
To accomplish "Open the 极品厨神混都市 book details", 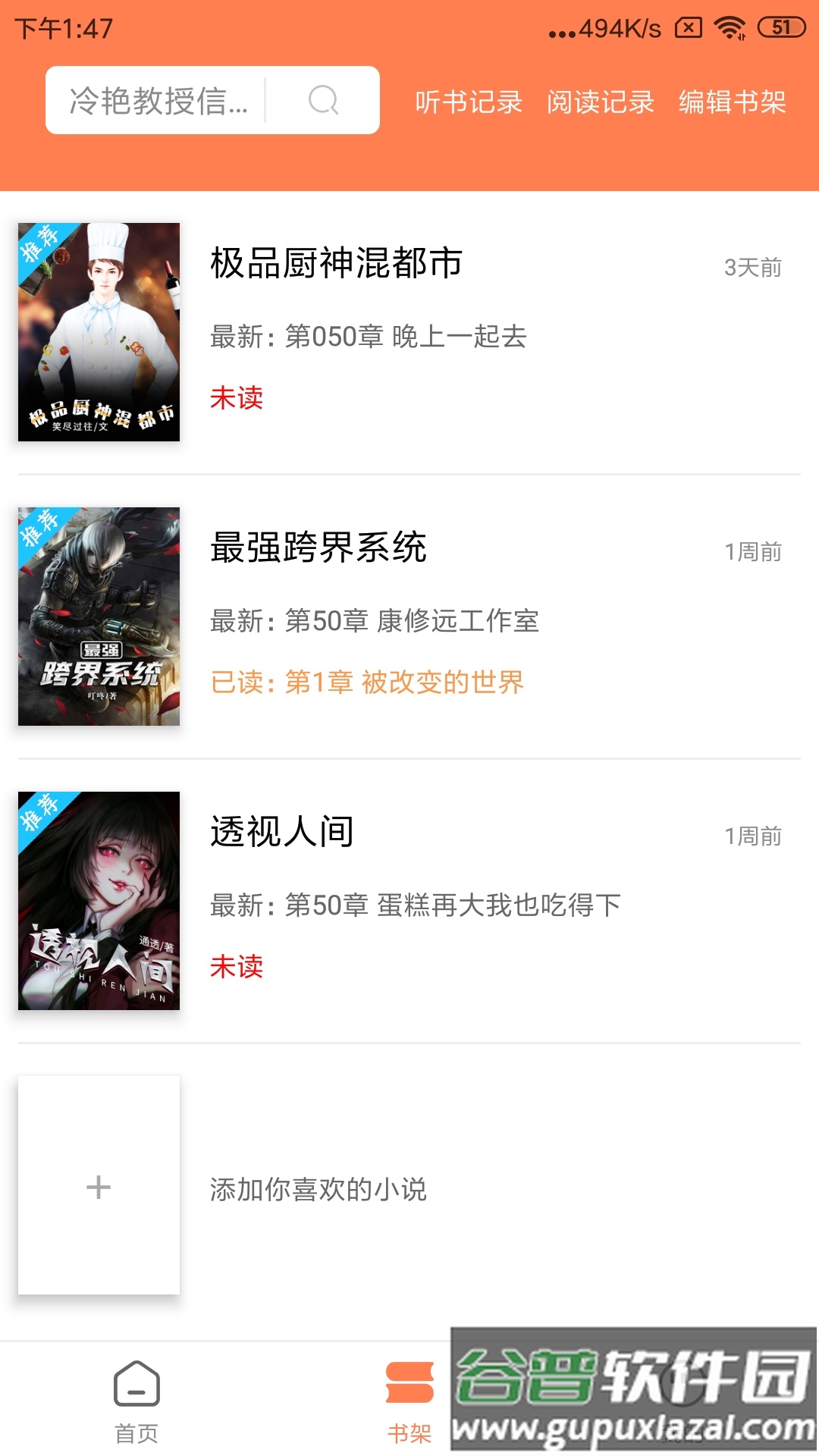I will click(x=336, y=265).
